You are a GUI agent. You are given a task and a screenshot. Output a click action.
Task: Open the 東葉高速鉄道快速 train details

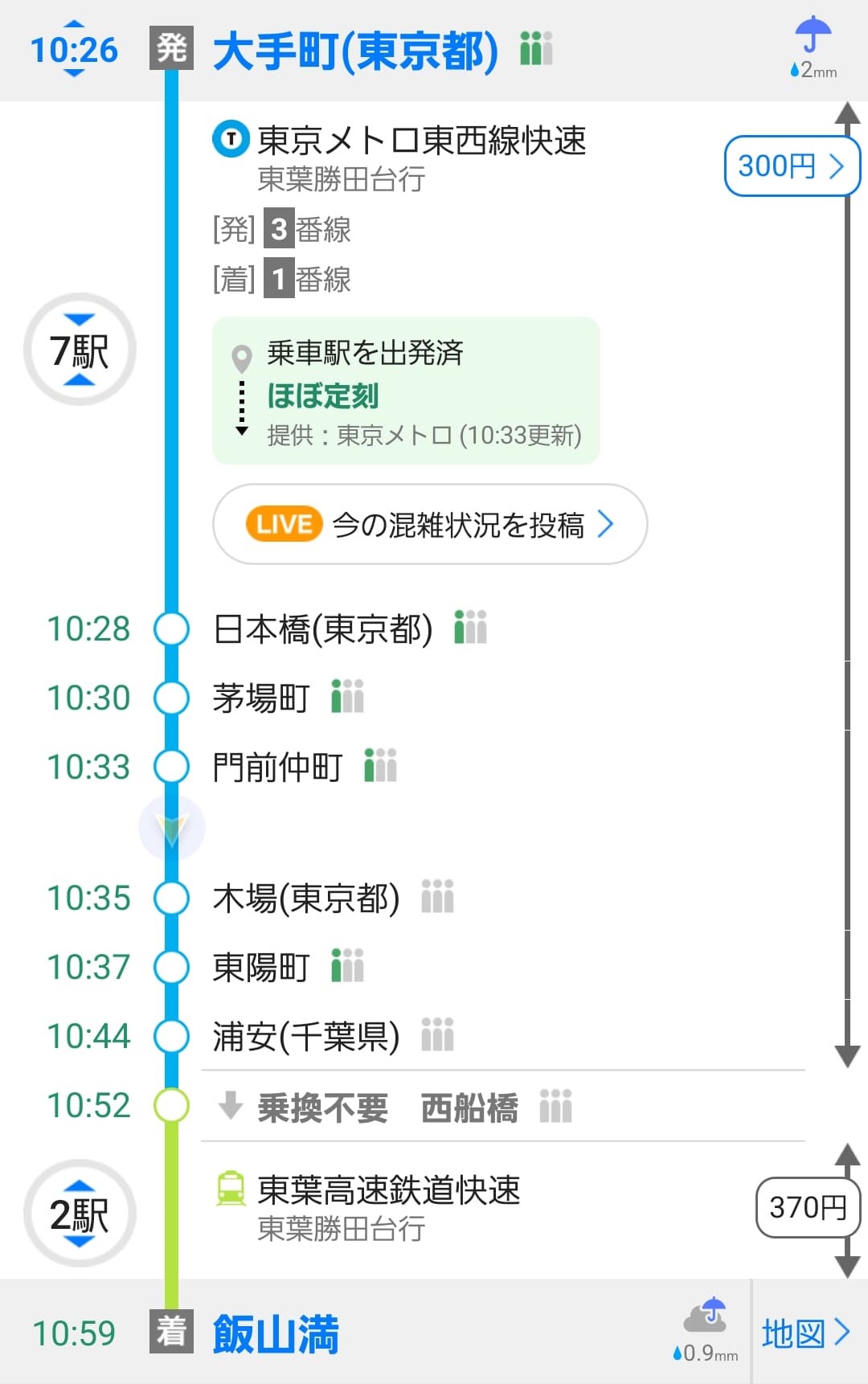388,1190
